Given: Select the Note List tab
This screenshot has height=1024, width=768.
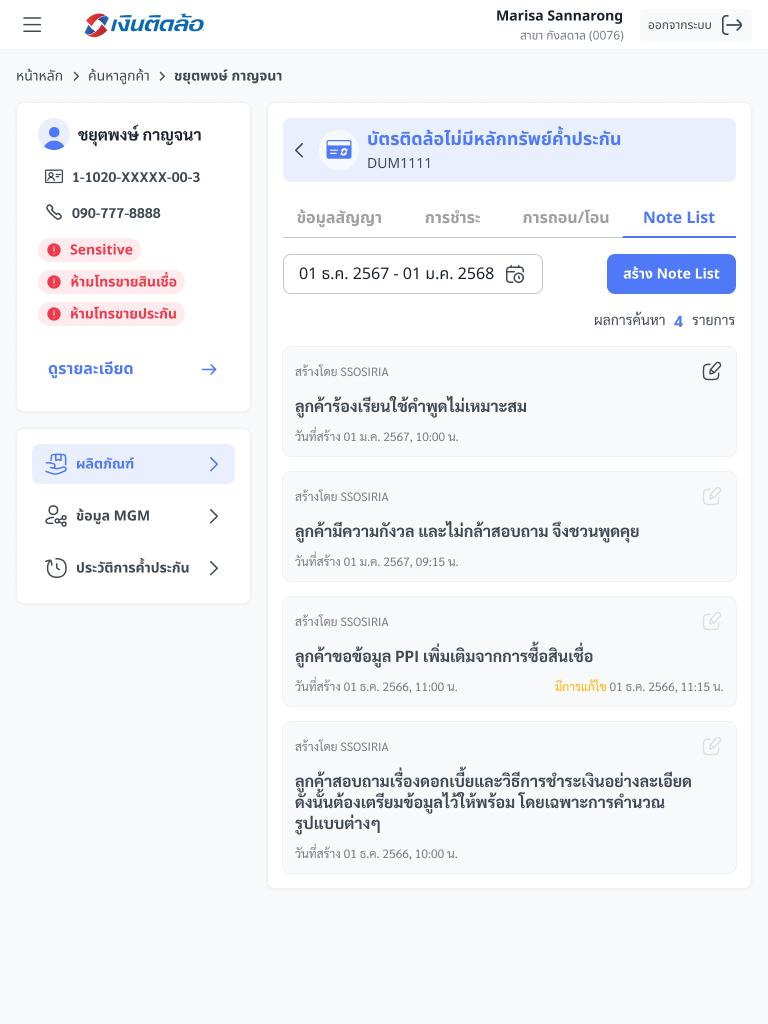Looking at the screenshot, I should 678,217.
